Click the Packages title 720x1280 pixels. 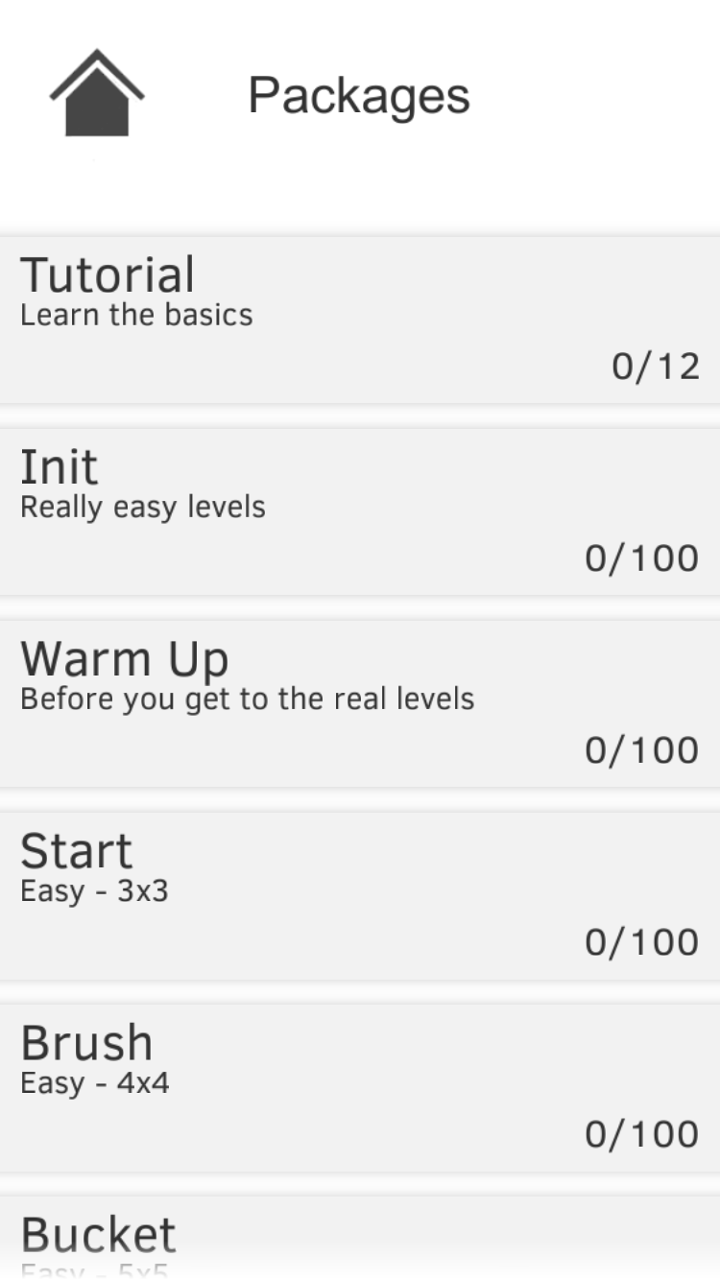click(x=360, y=95)
